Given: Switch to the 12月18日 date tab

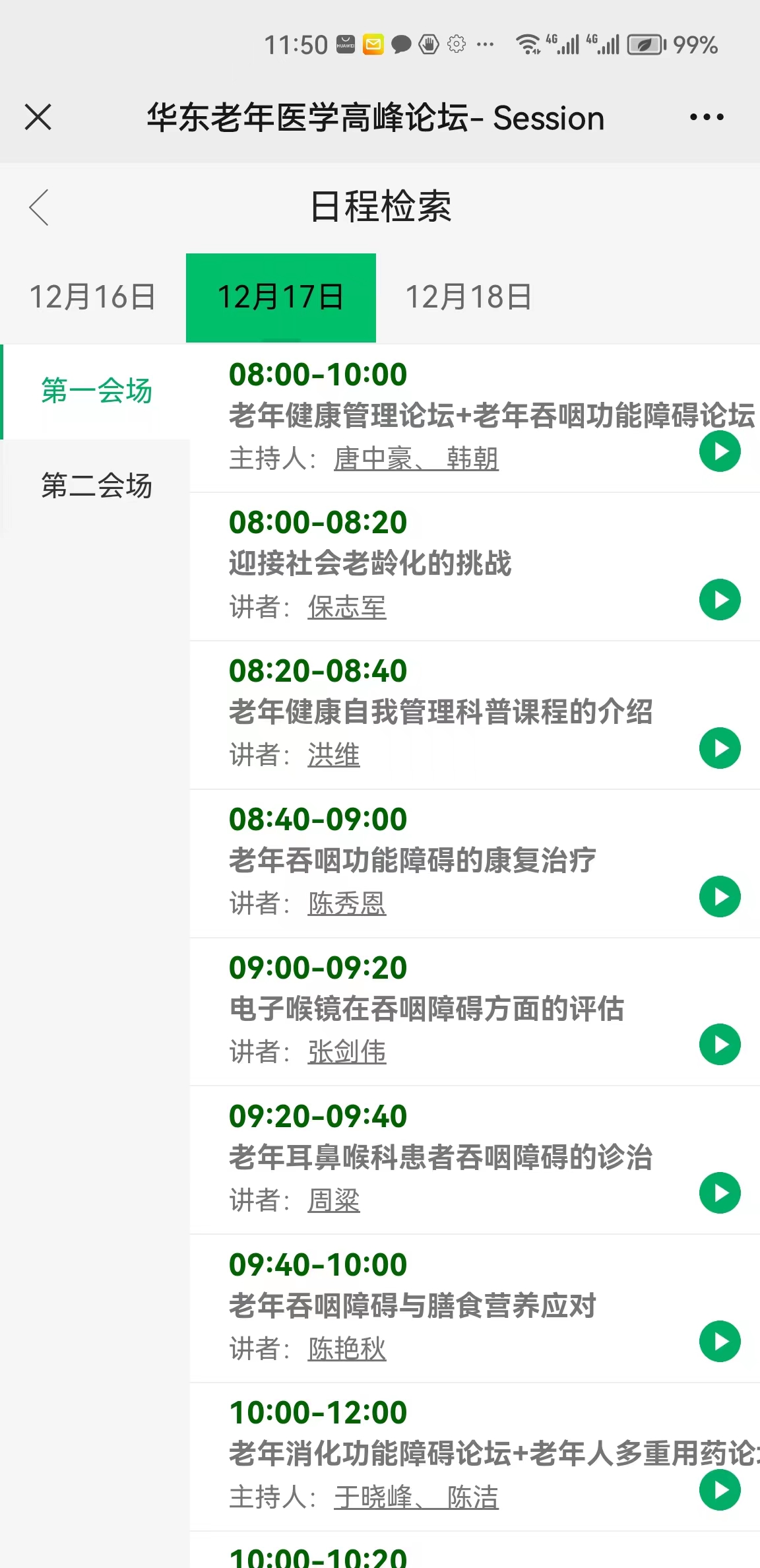Looking at the screenshot, I should click(468, 297).
